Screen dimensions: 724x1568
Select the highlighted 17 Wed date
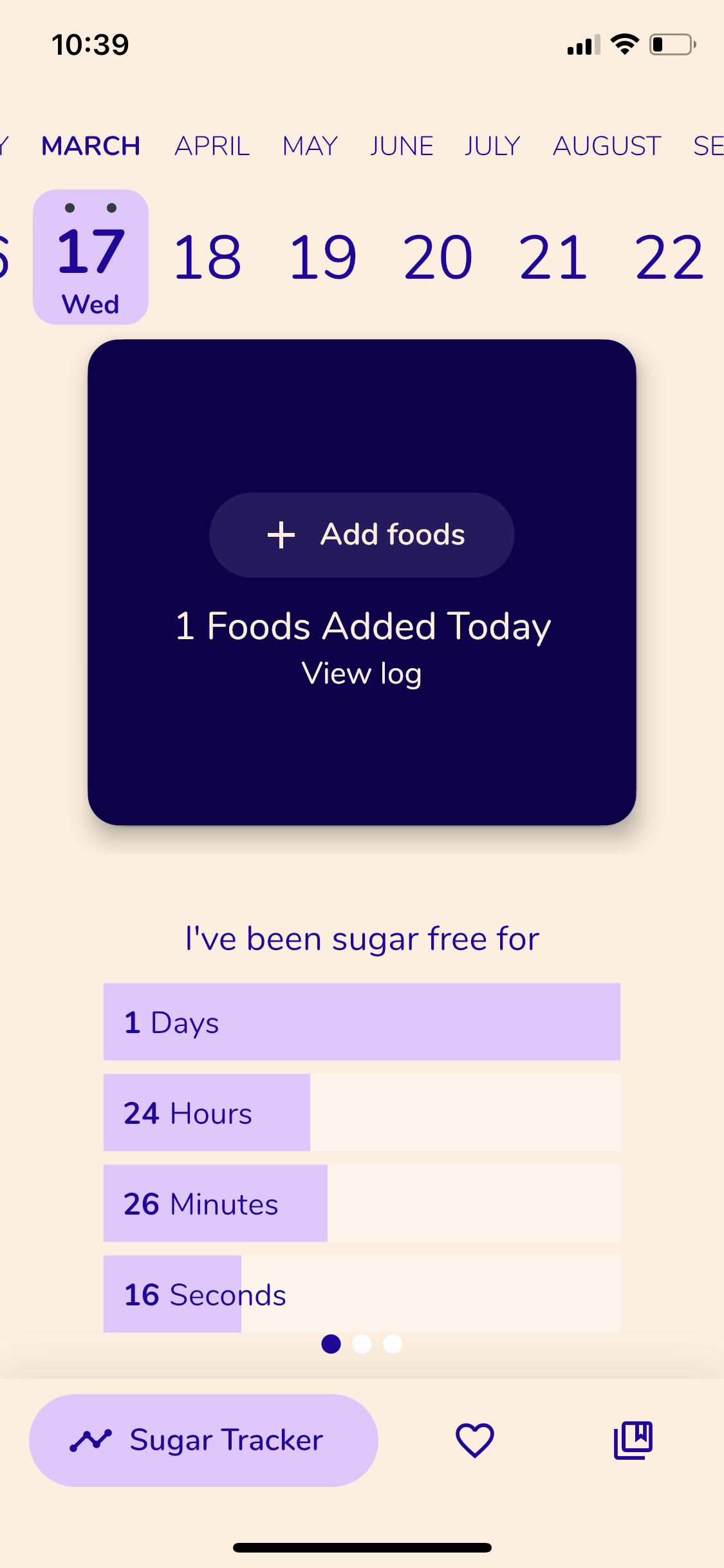click(91, 257)
